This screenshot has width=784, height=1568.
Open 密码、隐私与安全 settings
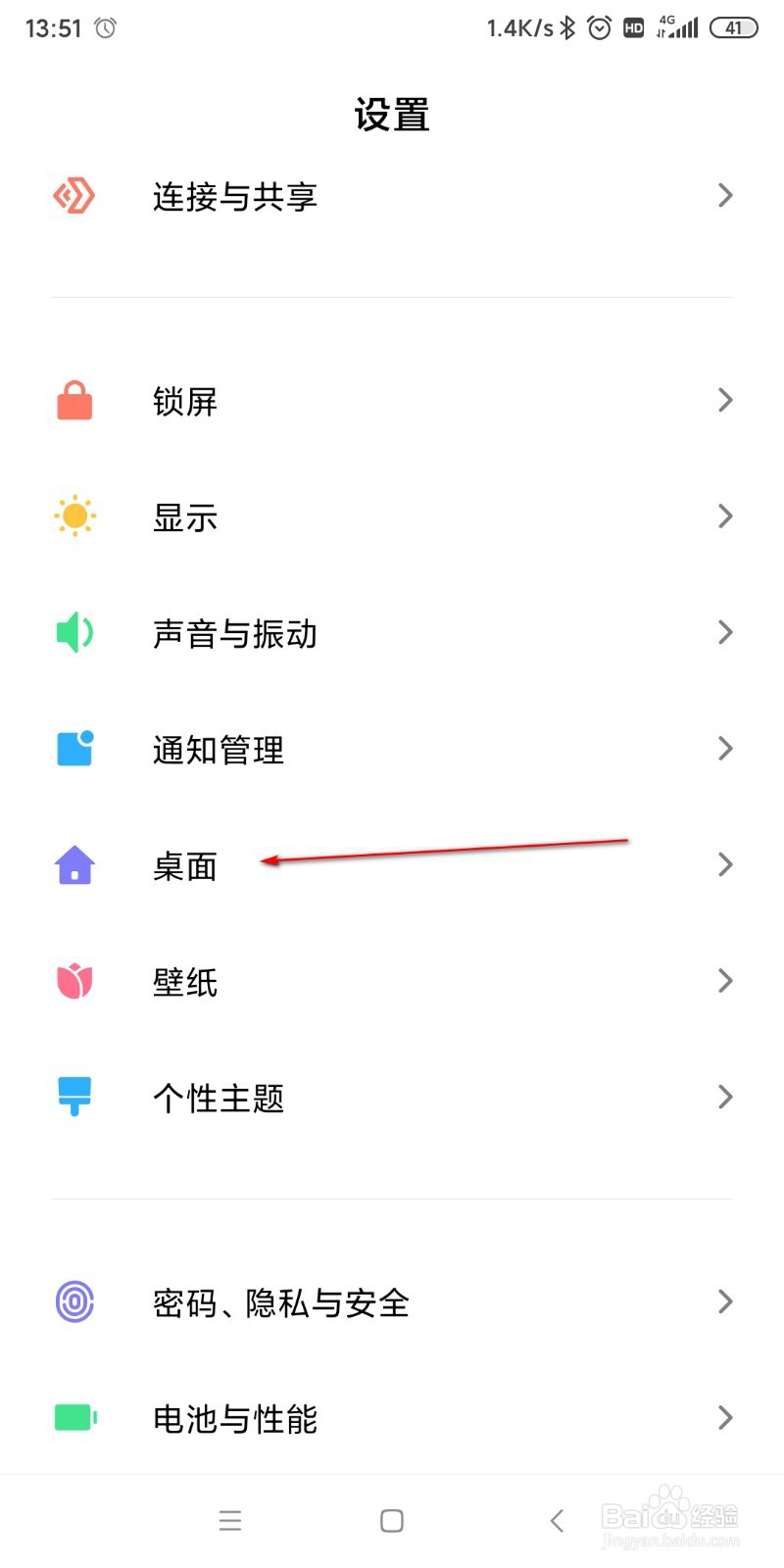click(x=392, y=1302)
